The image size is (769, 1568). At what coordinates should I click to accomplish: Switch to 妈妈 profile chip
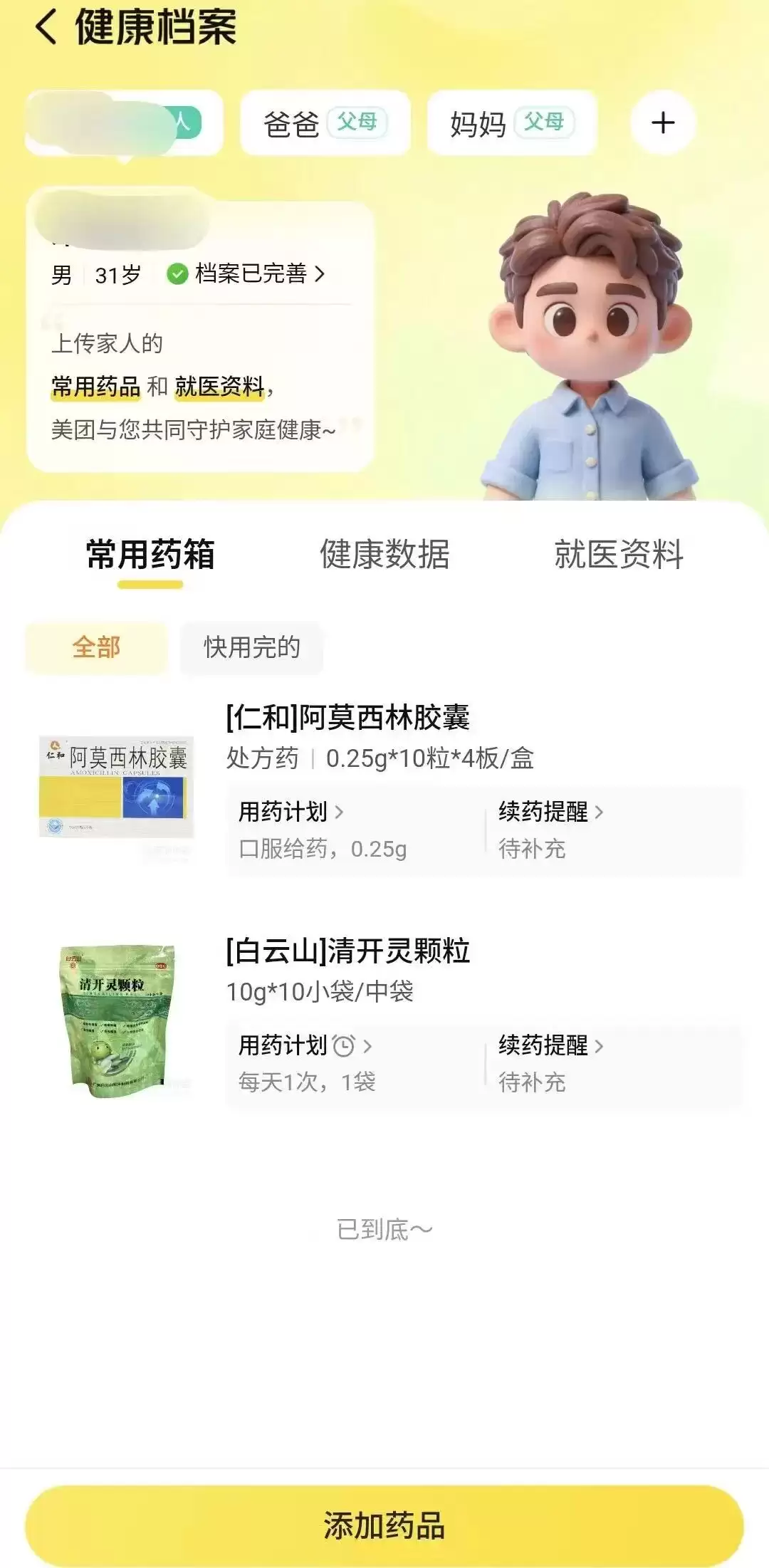click(x=511, y=123)
